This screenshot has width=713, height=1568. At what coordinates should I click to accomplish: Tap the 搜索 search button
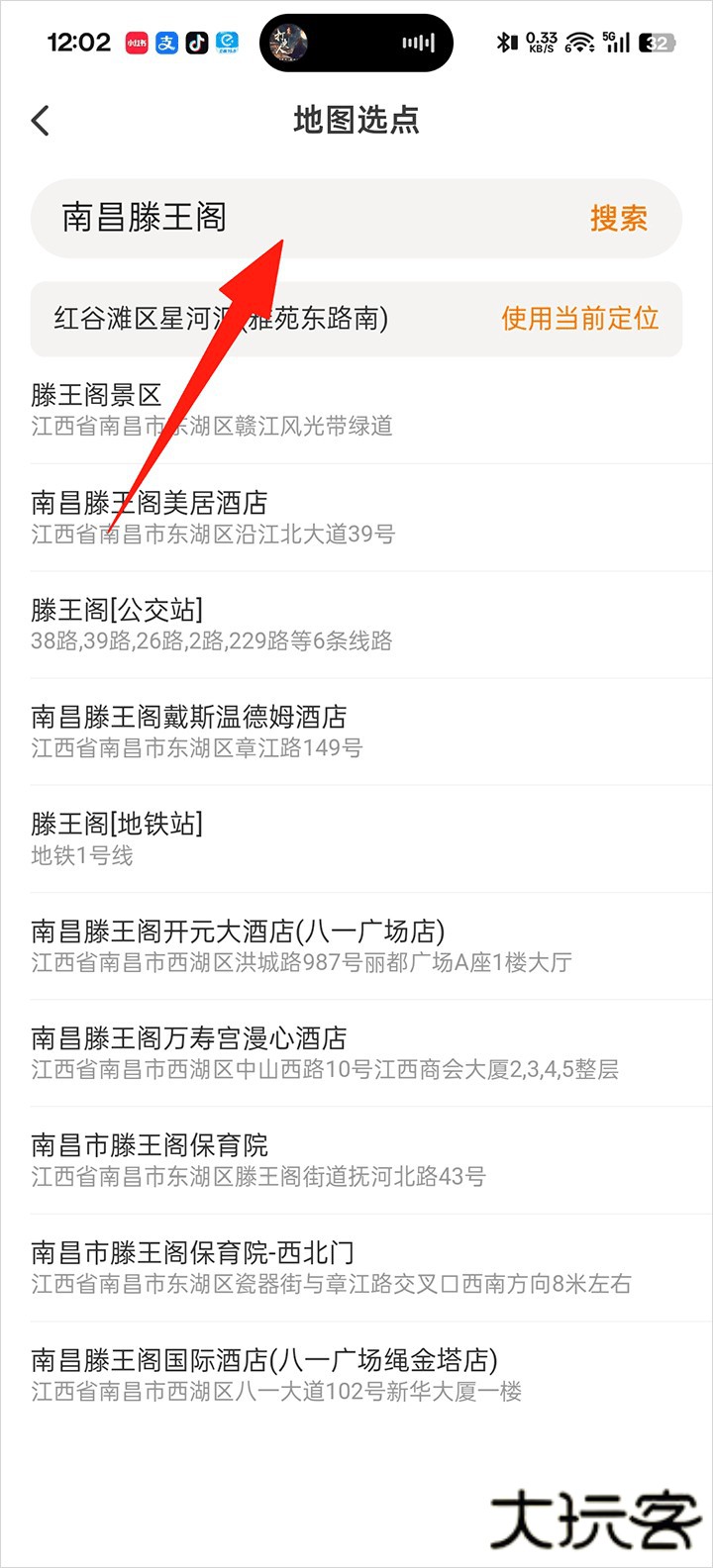620,219
